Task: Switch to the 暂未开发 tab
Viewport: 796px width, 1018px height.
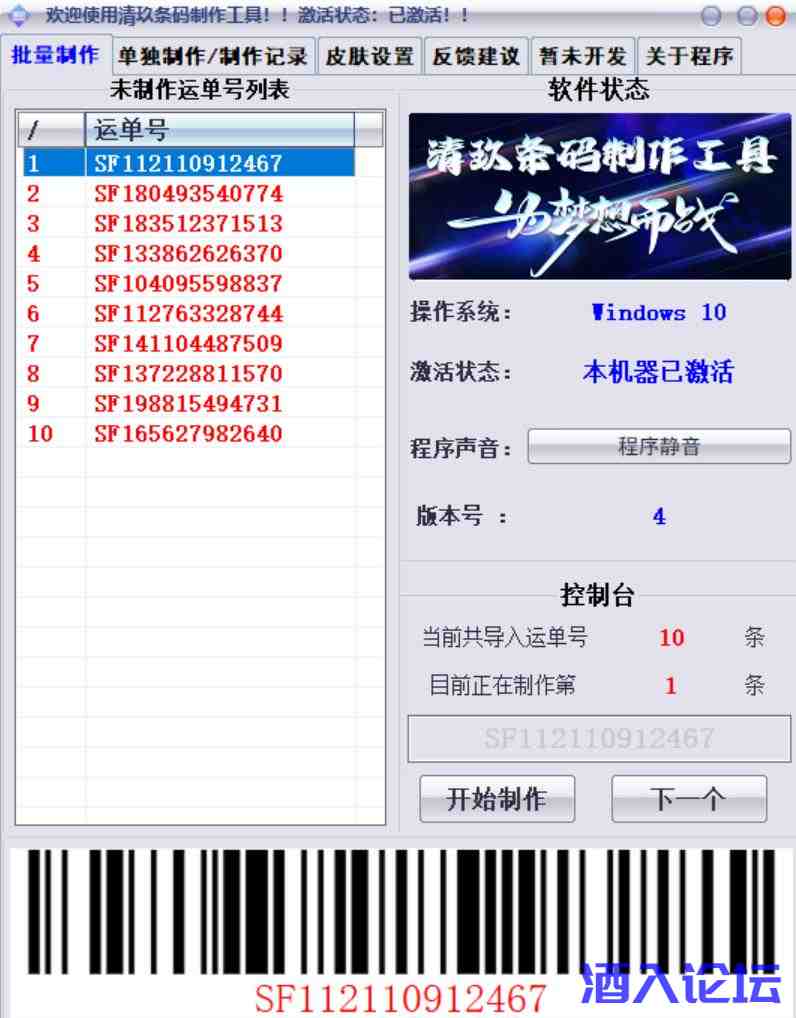Action: coord(583,56)
